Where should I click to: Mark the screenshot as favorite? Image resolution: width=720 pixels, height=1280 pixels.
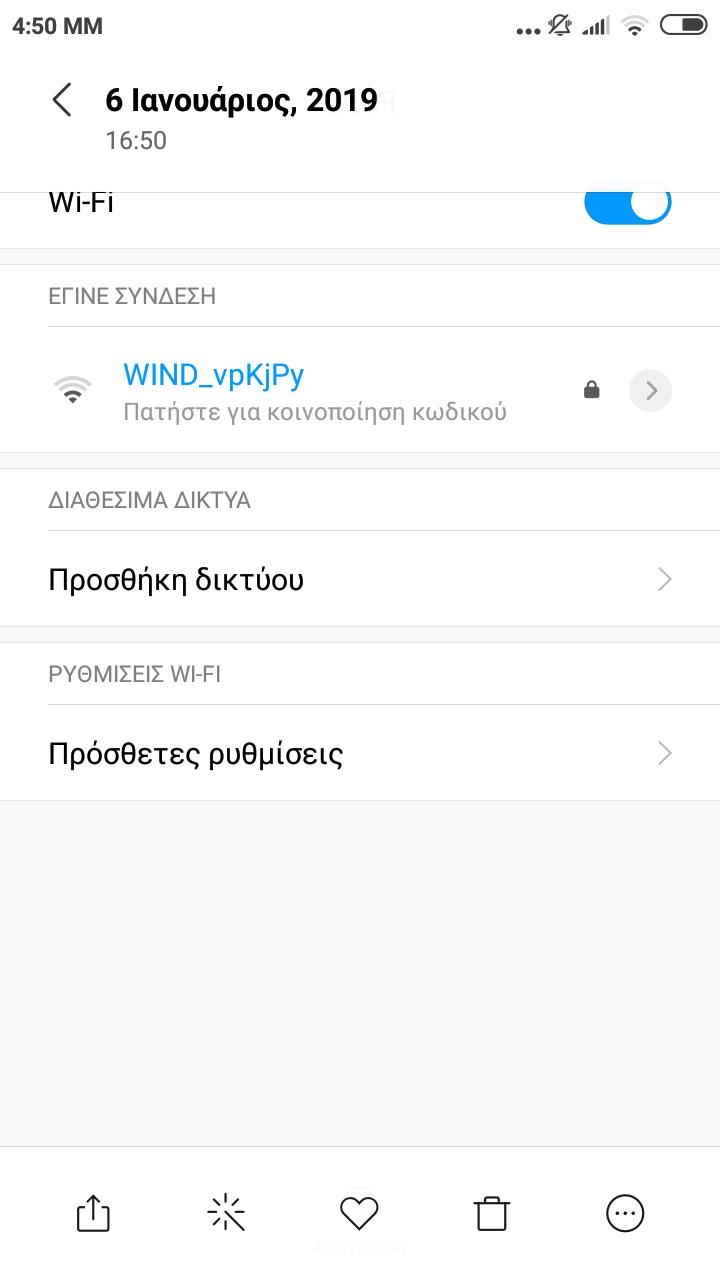coord(359,1213)
